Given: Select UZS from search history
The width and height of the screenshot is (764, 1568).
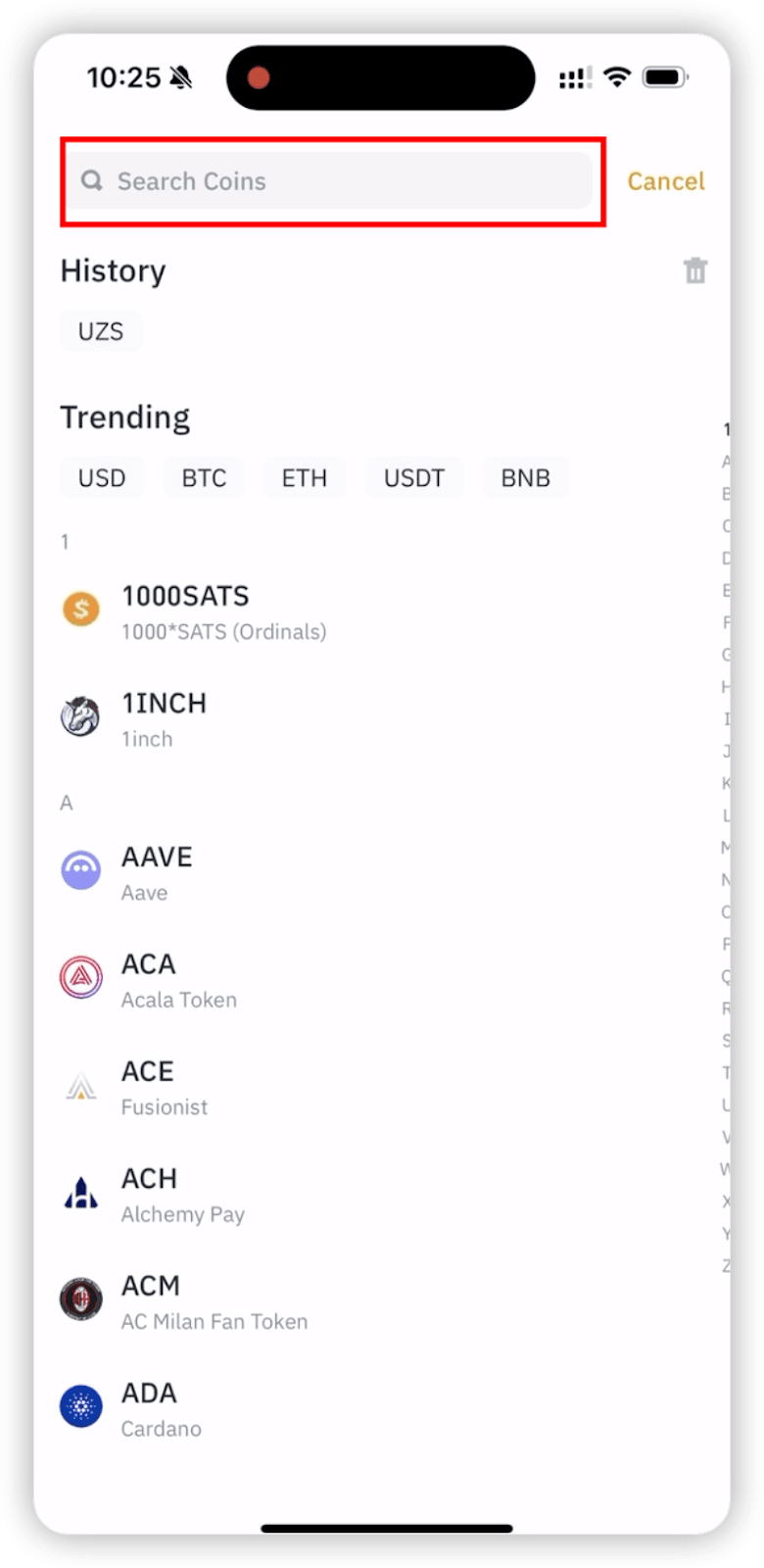Looking at the screenshot, I should tap(101, 331).
